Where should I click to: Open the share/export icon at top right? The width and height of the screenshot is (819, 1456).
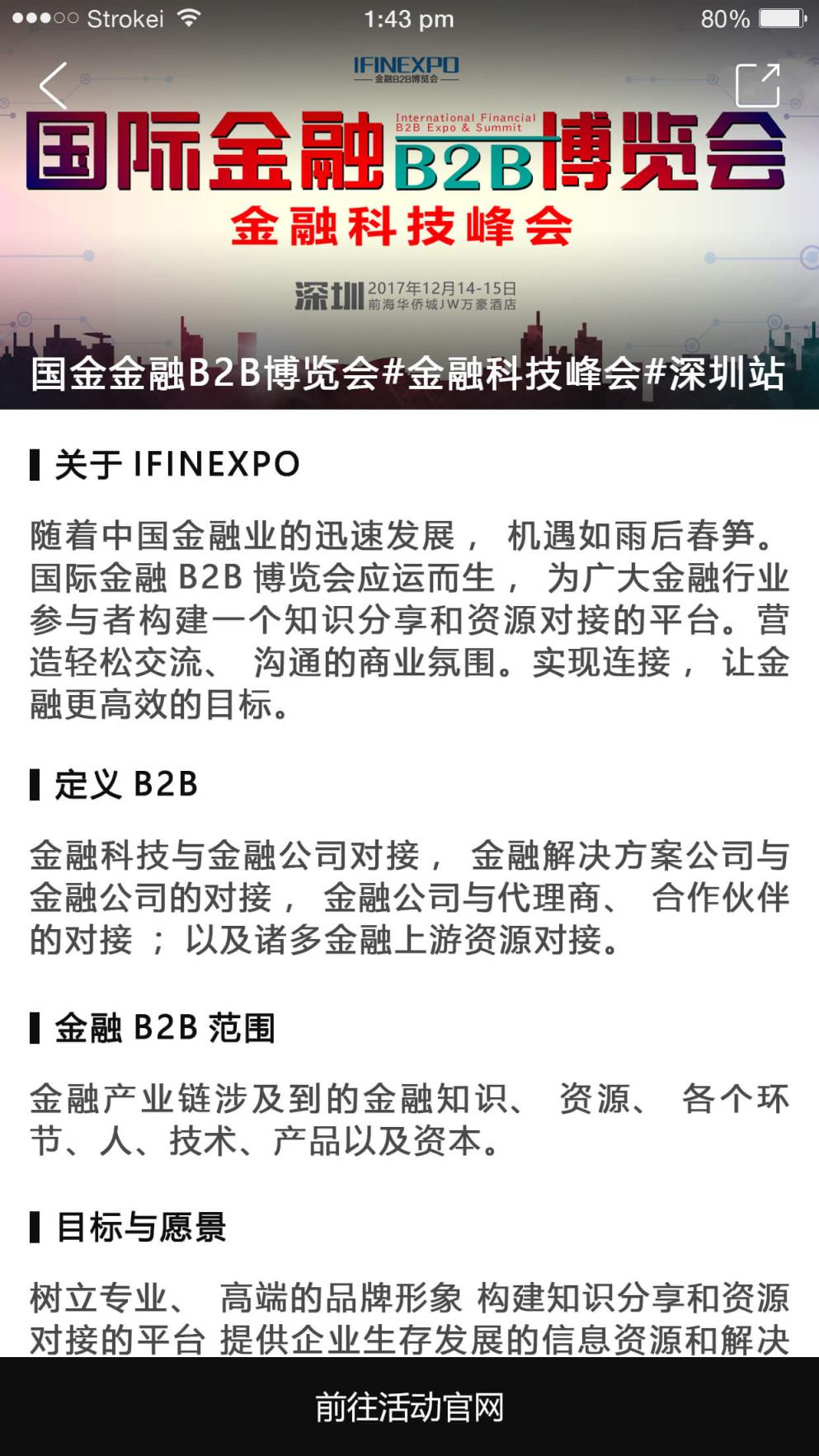760,85
